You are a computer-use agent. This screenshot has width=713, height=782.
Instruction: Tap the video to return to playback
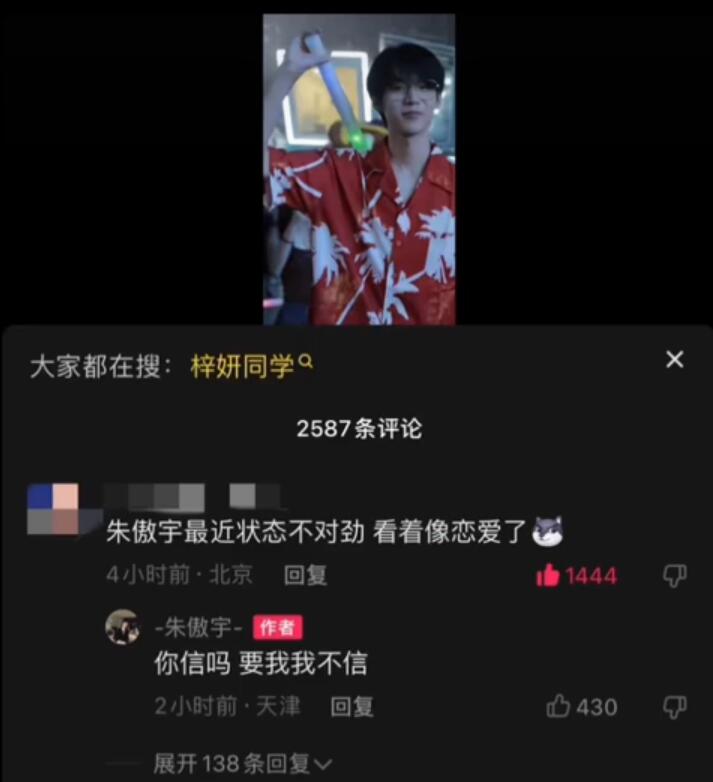click(x=358, y=170)
